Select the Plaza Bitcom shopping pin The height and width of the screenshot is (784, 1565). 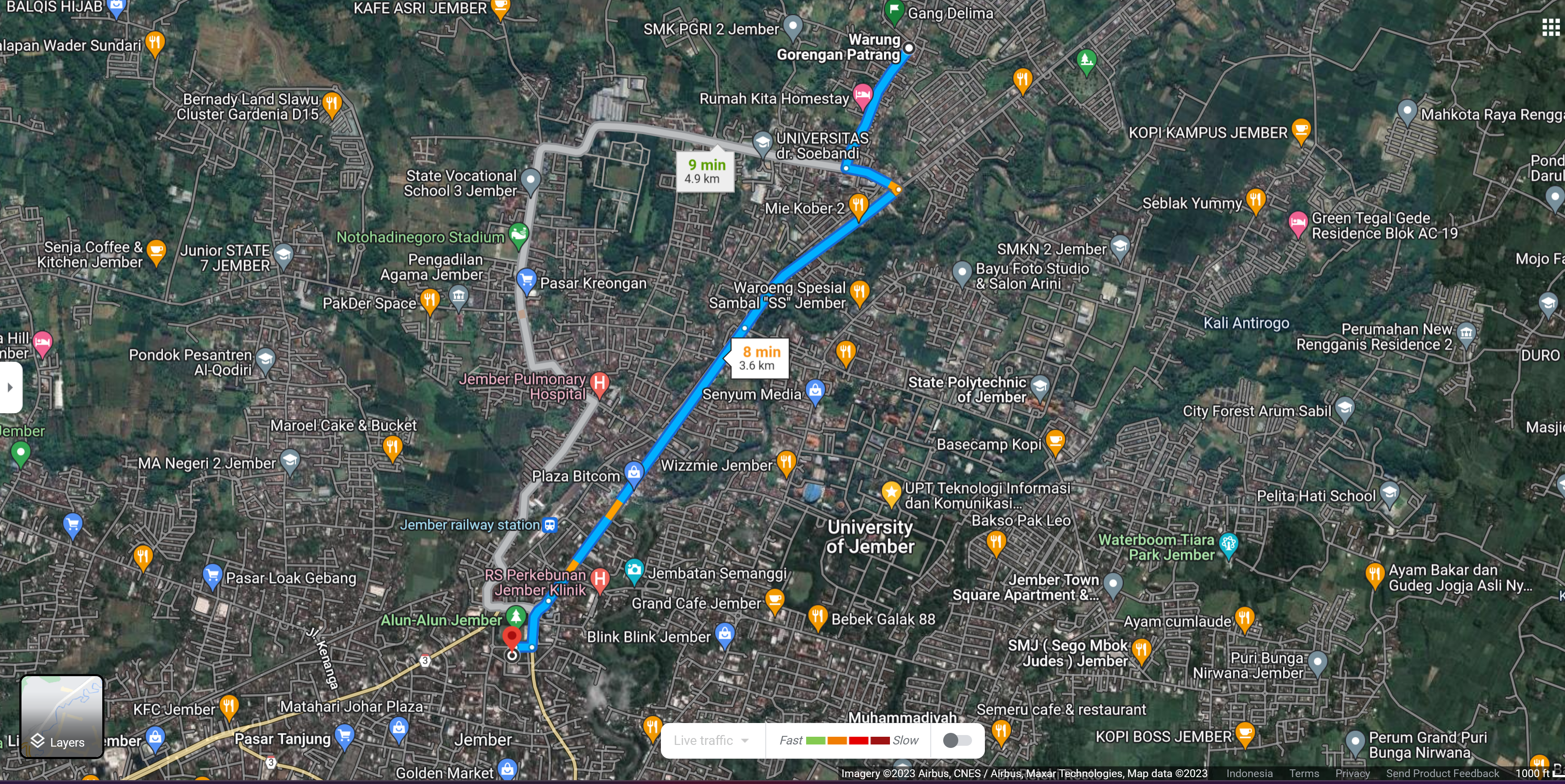[634, 472]
